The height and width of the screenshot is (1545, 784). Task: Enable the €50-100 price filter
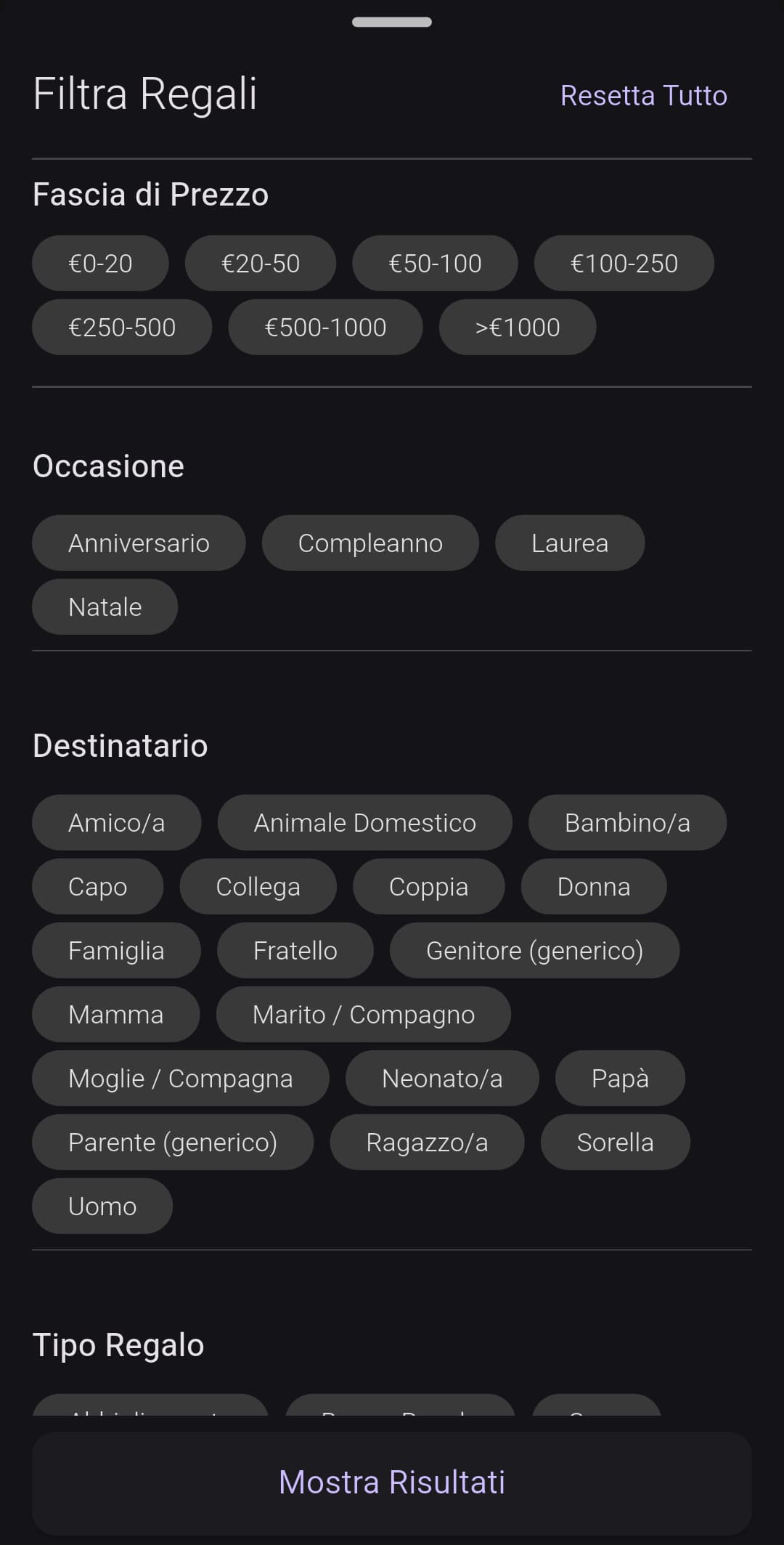435,263
